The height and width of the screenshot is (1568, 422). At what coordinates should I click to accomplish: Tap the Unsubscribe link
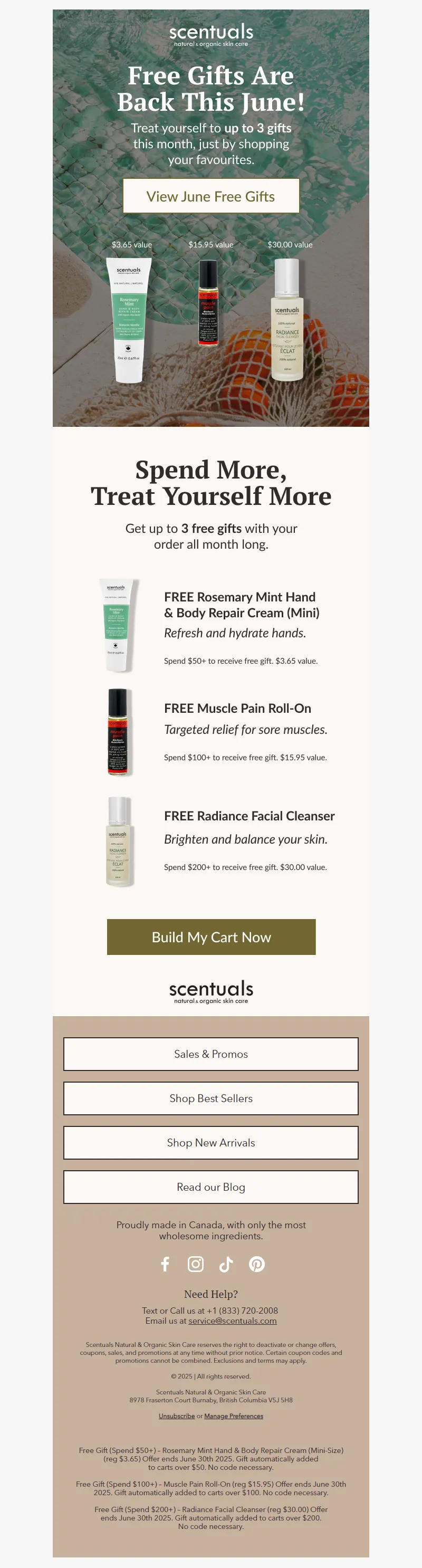pyautogui.click(x=177, y=1416)
